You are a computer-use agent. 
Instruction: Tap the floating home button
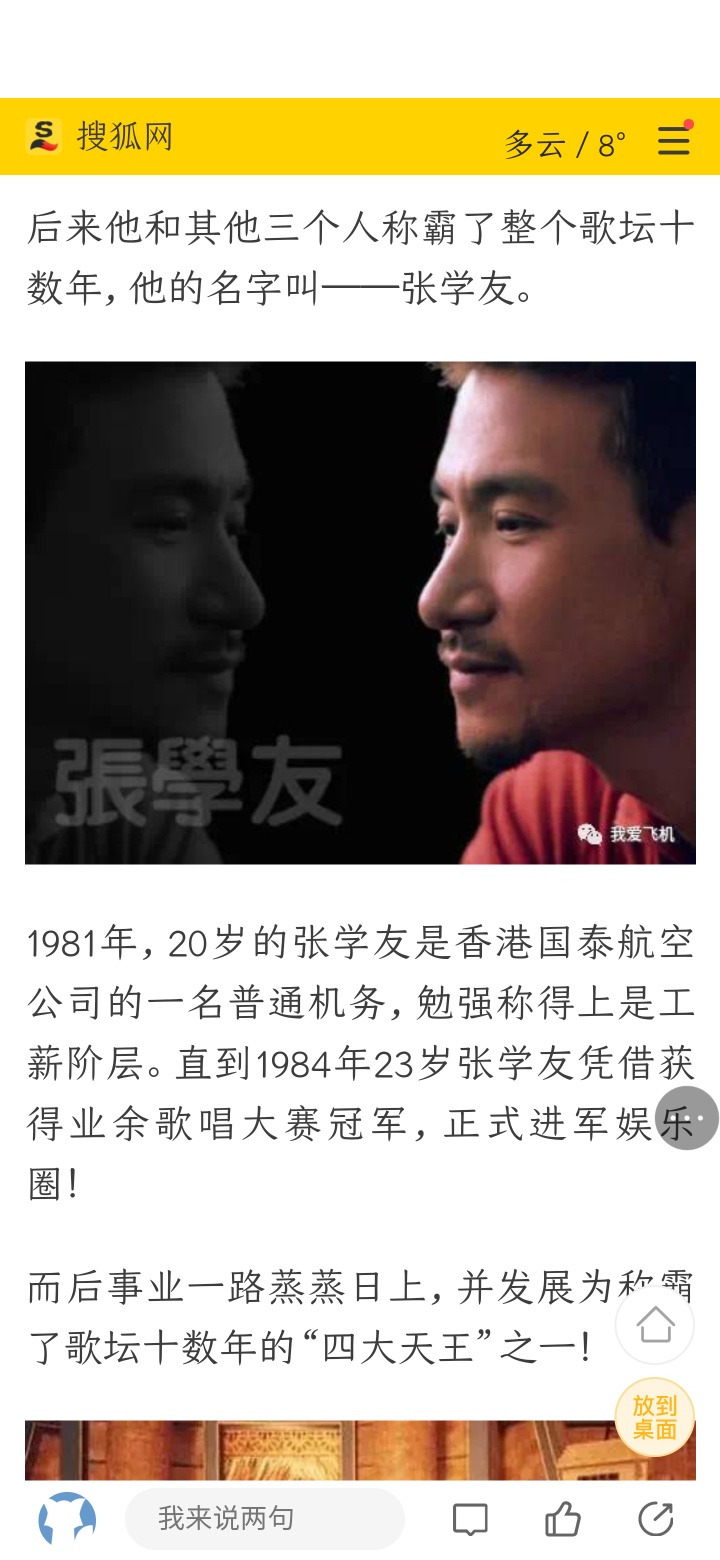(655, 1325)
